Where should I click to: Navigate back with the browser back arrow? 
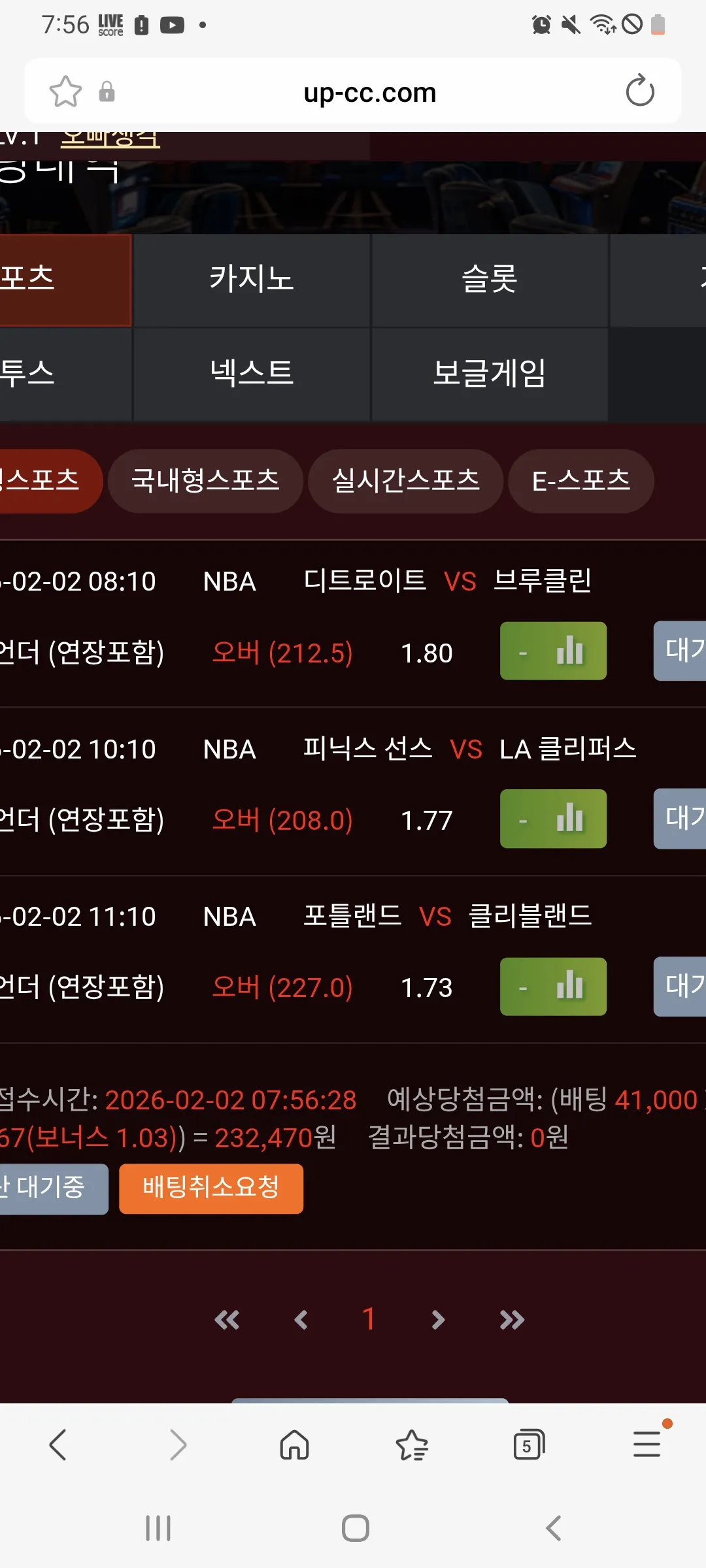(58, 1444)
